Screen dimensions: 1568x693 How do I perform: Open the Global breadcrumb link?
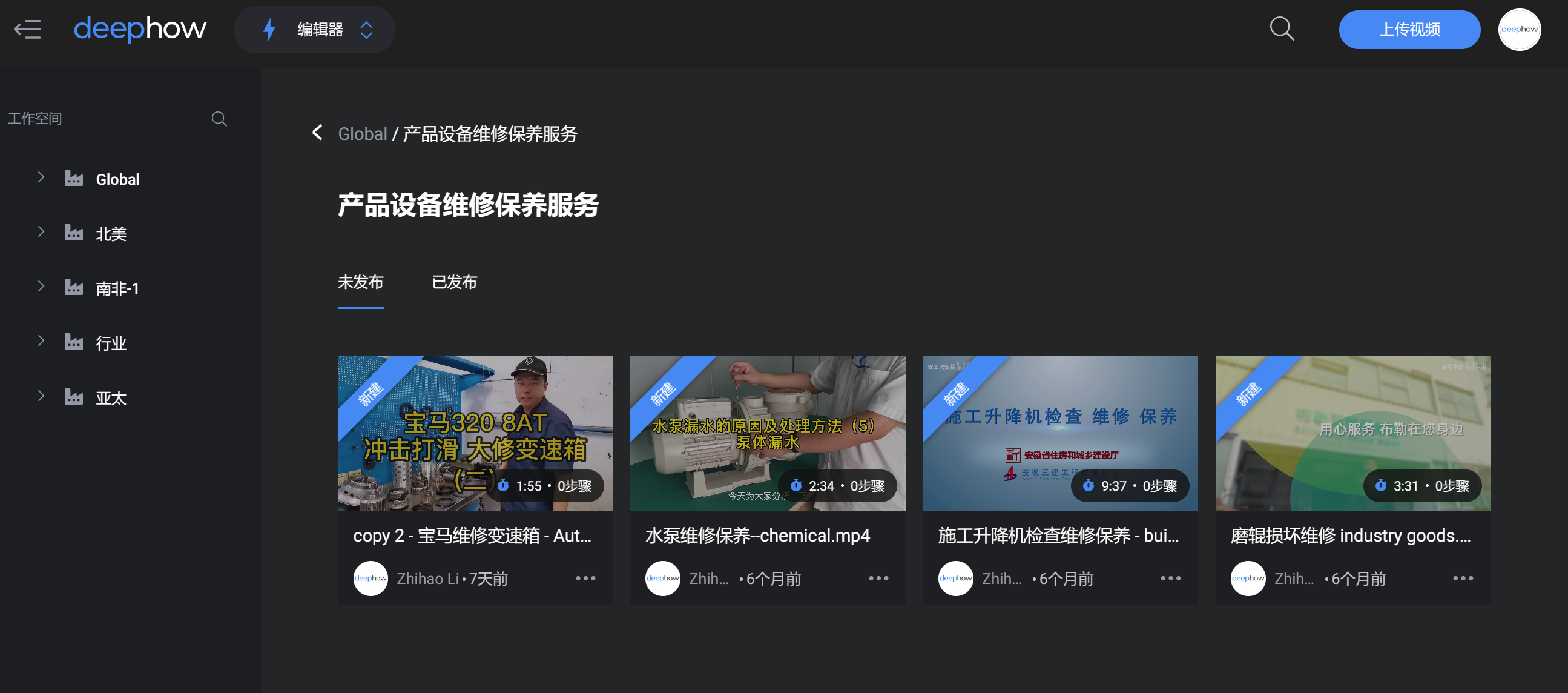362,134
